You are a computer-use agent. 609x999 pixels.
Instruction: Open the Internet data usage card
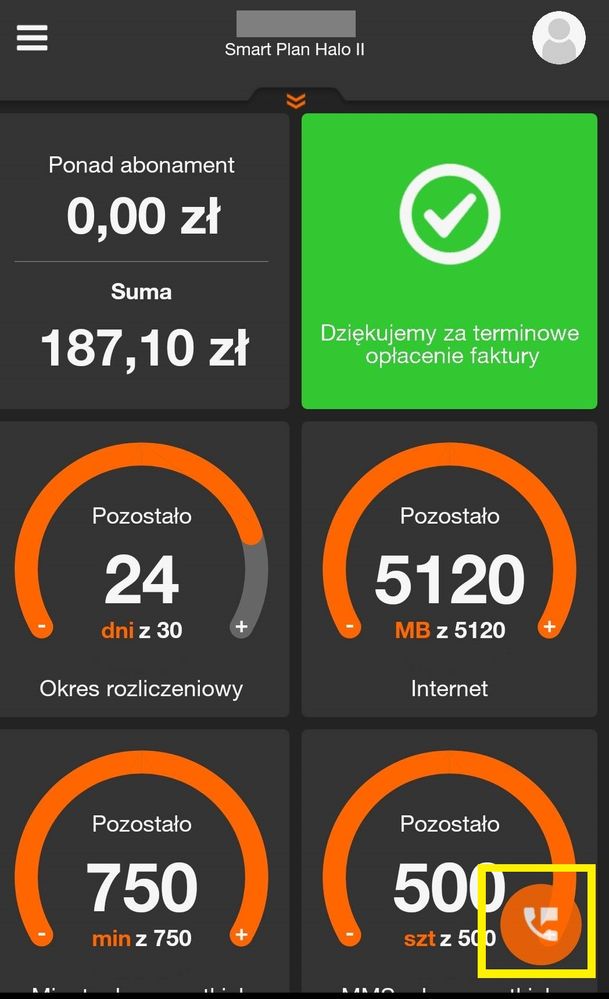(449, 568)
